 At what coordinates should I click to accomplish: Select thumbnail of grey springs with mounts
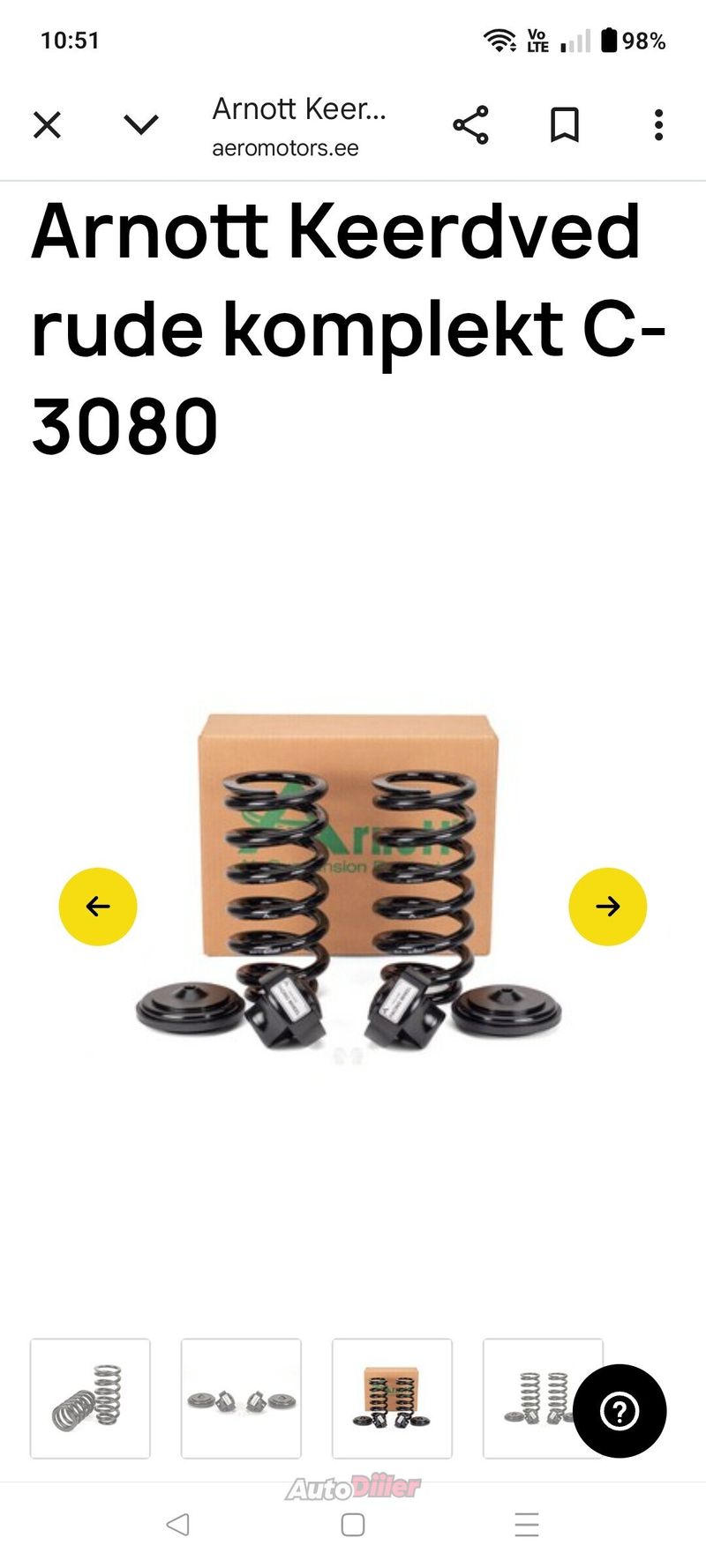tap(529, 1398)
